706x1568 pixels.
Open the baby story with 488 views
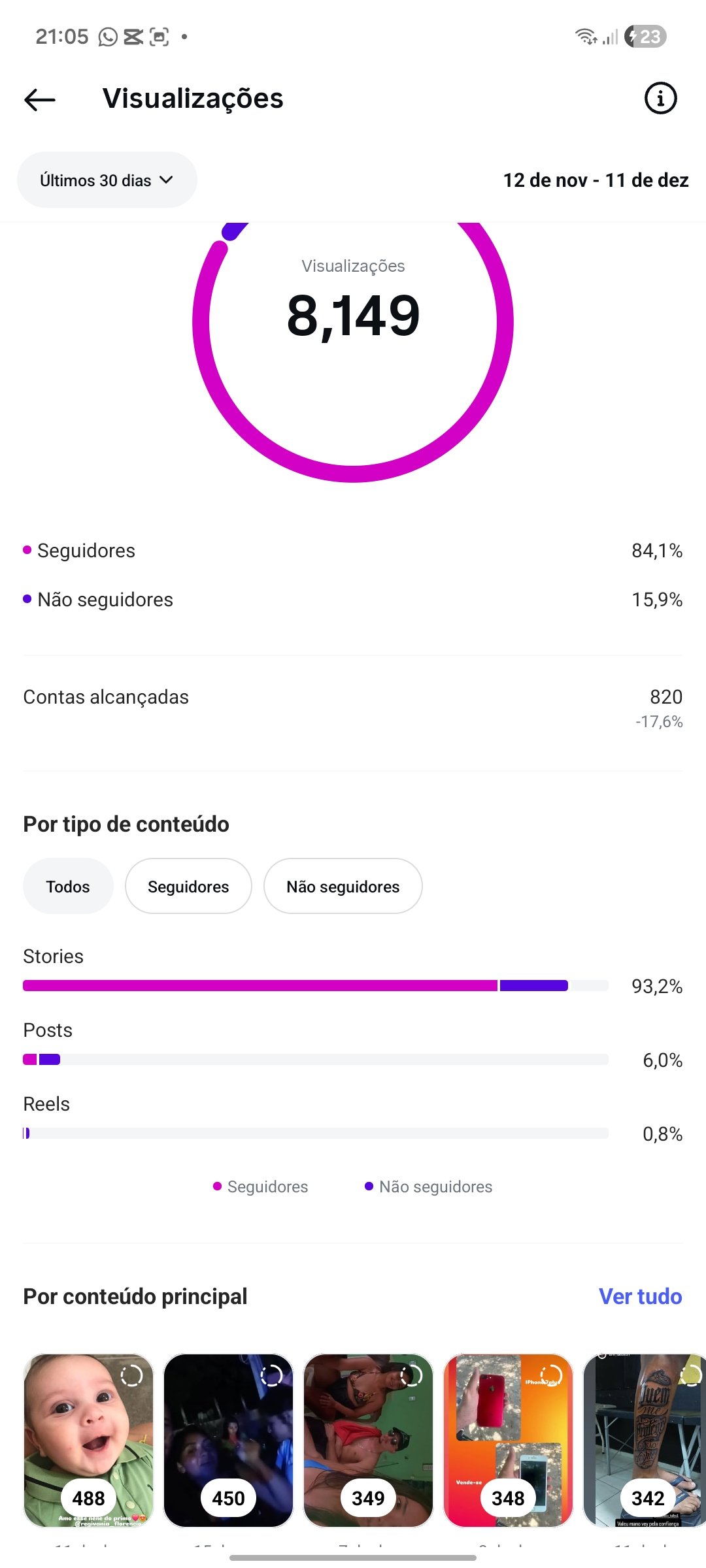point(89,1440)
